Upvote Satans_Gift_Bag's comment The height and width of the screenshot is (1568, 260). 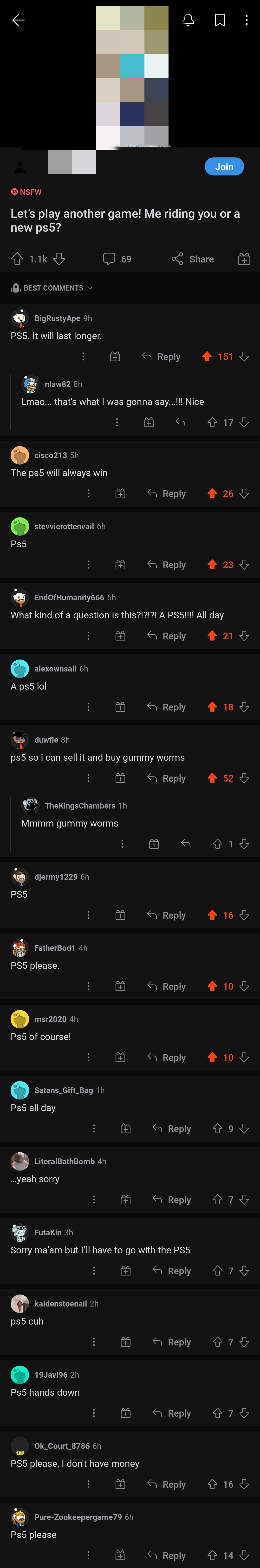[217, 1128]
